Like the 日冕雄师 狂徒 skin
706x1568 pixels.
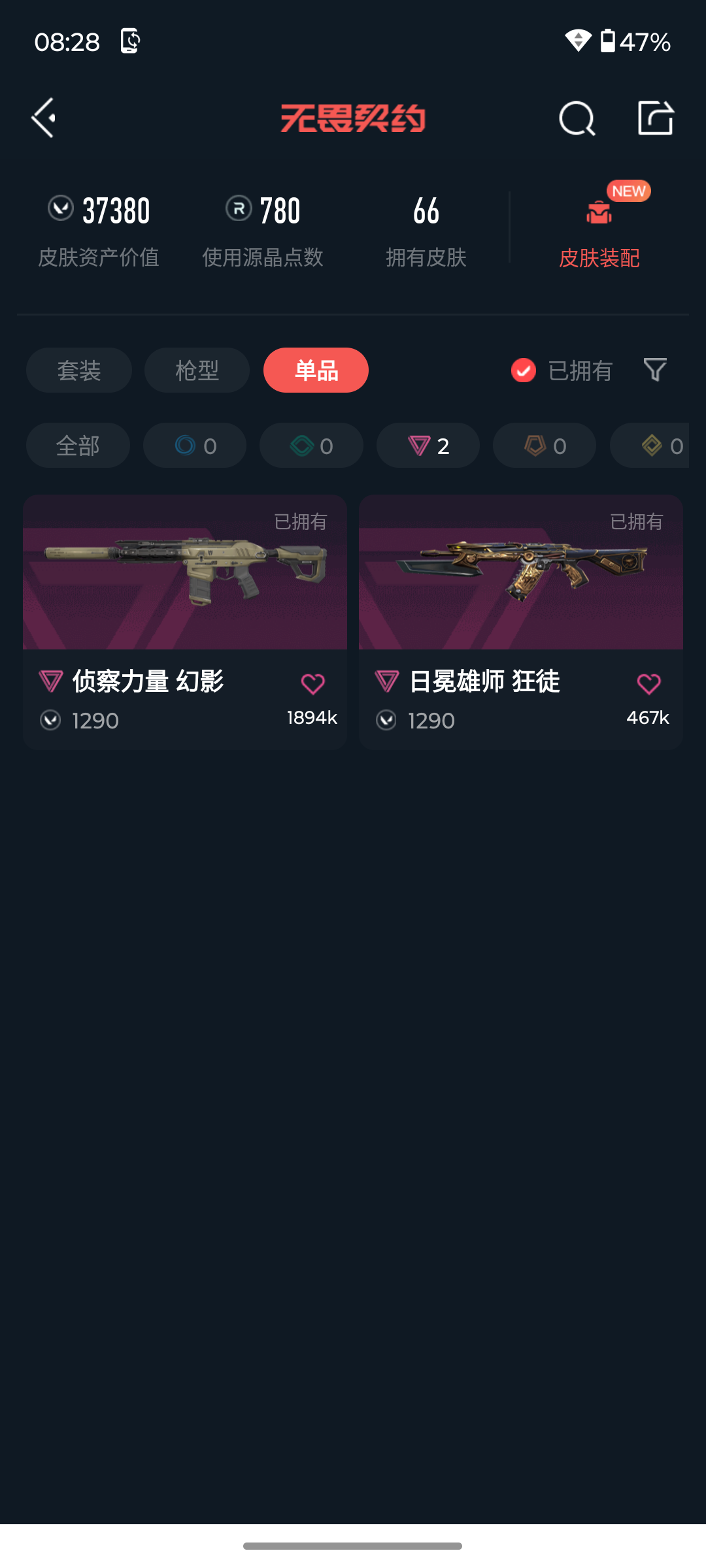pos(648,684)
